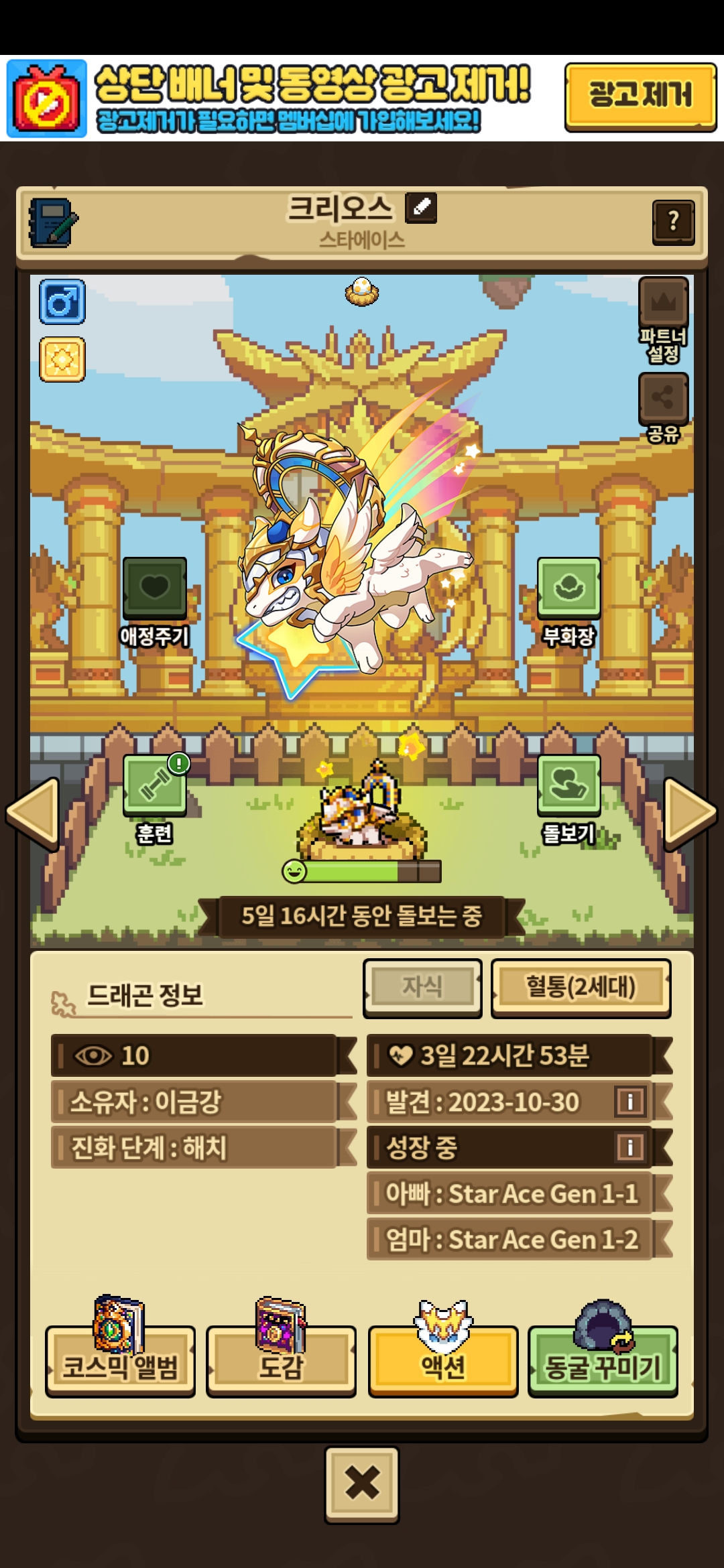The height and width of the screenshot is (1568, 724).
Task: Go to the next dragon with right arrow
Action: point(690,813)
